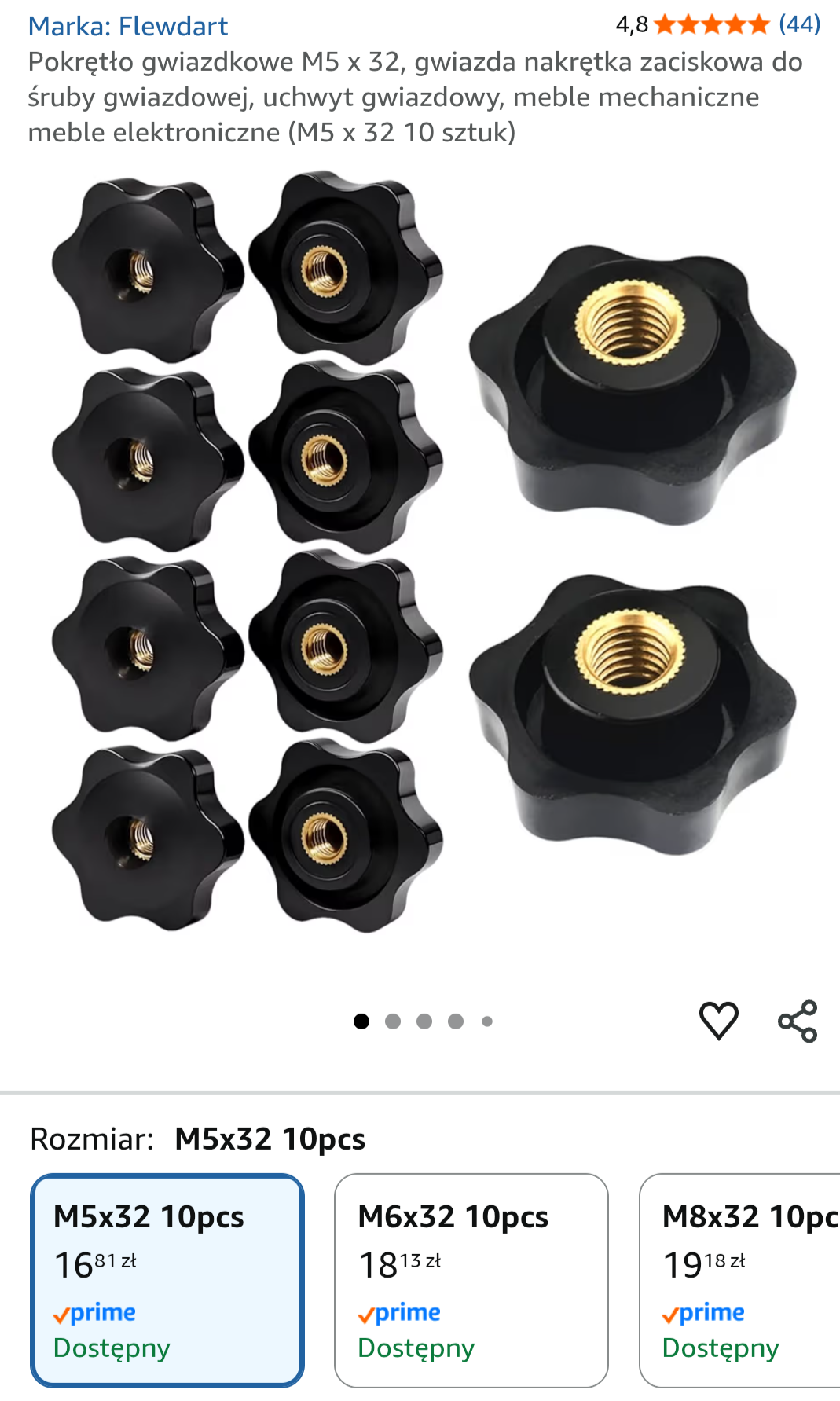Open the 44 customer ratings
The image size is (840, 1401).
pyautogui.click(x=799, y=24)
